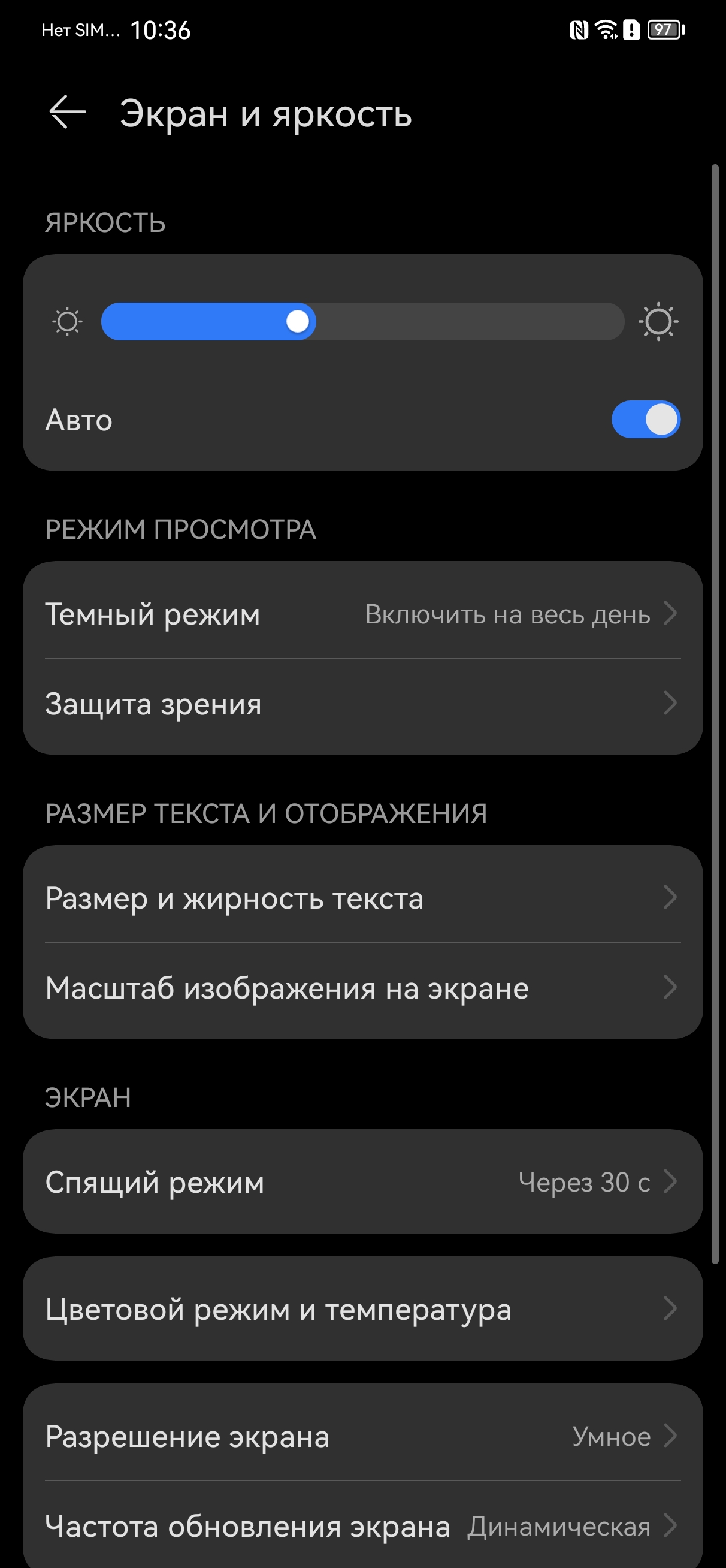This screenshot has height=1568, width=726.
Task: Open Масштаб изображения на экране
Action: tap(362, 988)
